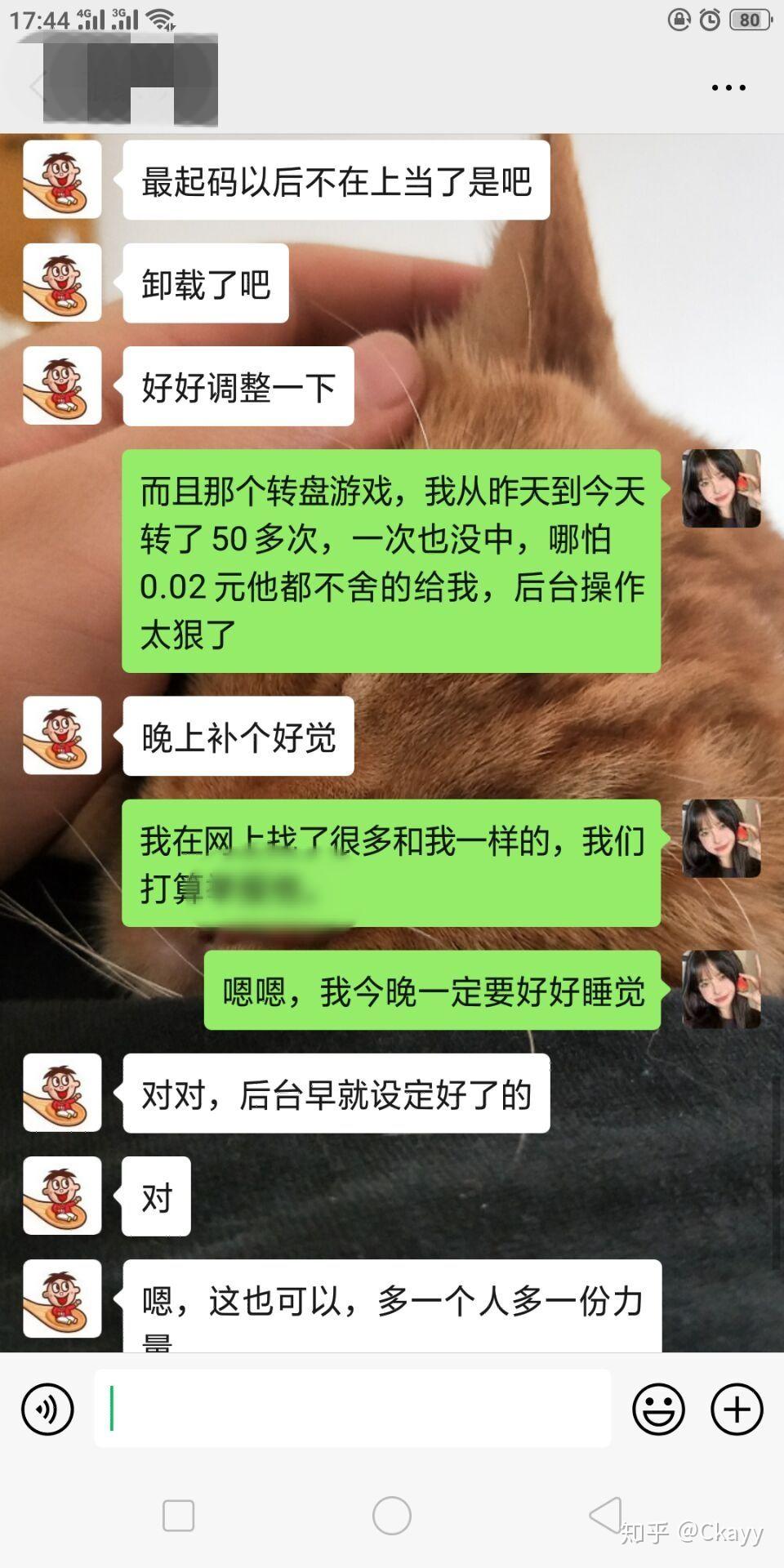Screen dimensions: 784x1568
Task: Open recent apps via square button
Action: point(178,1516)
